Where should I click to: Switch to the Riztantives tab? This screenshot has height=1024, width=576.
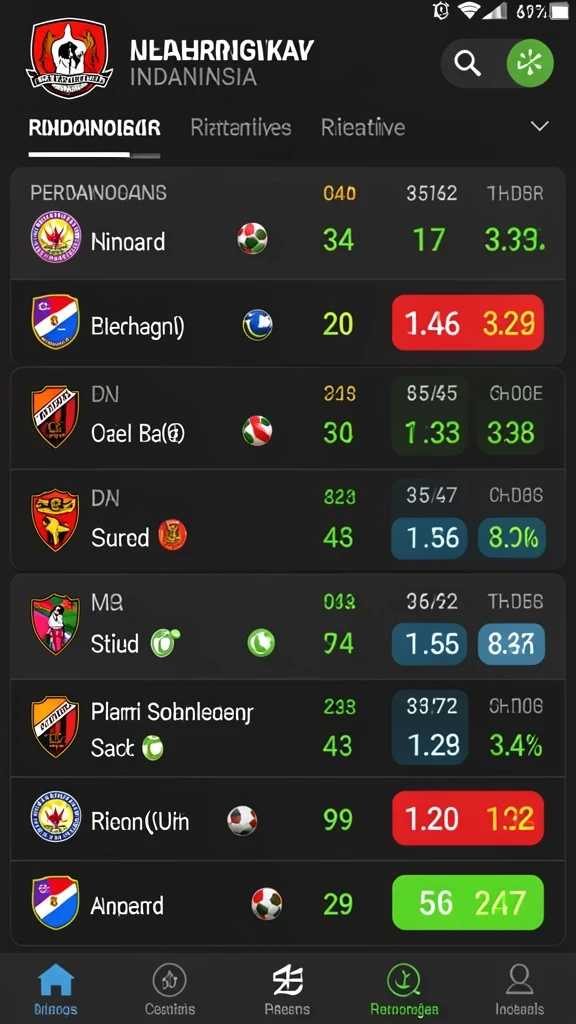[x=240, y=127]
